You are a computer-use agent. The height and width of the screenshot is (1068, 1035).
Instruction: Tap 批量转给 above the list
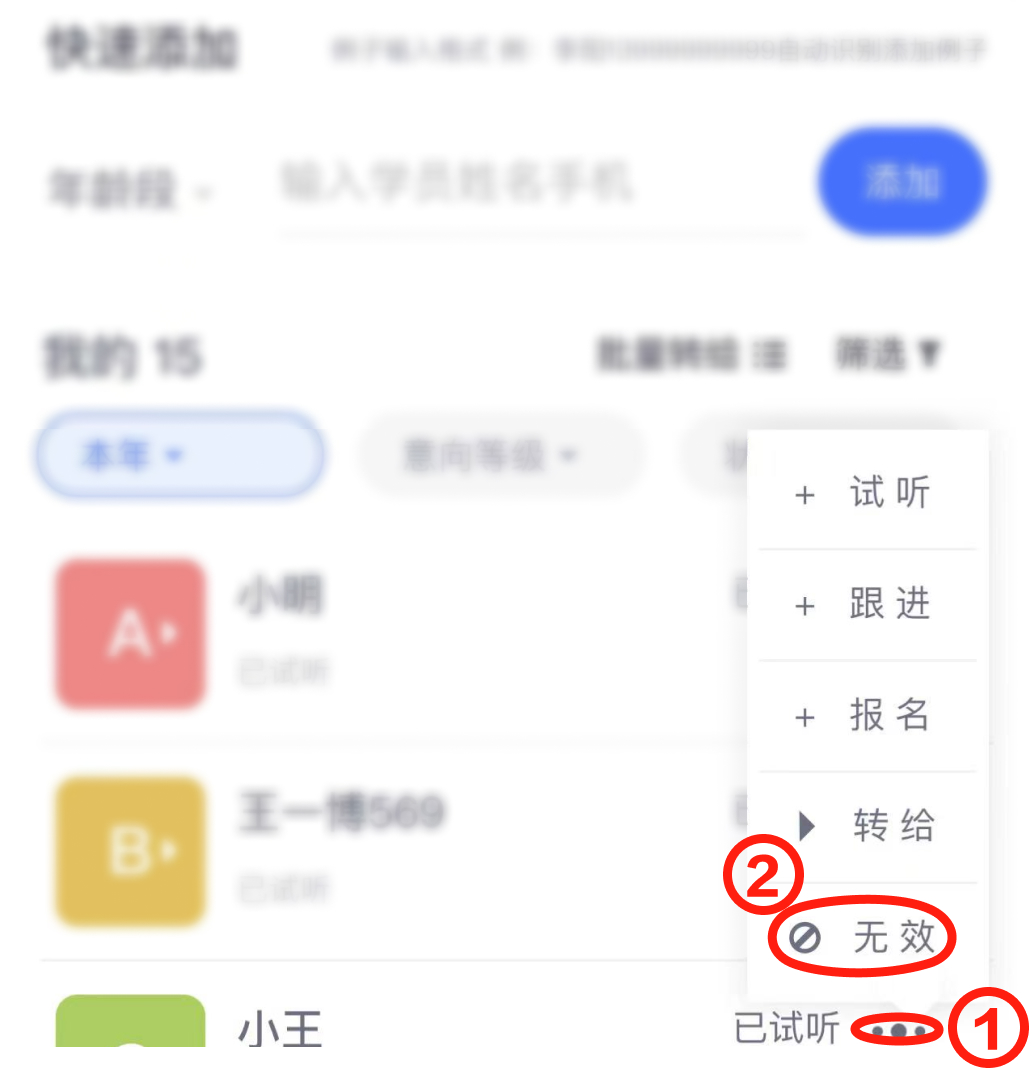click(x=690, y=354)
